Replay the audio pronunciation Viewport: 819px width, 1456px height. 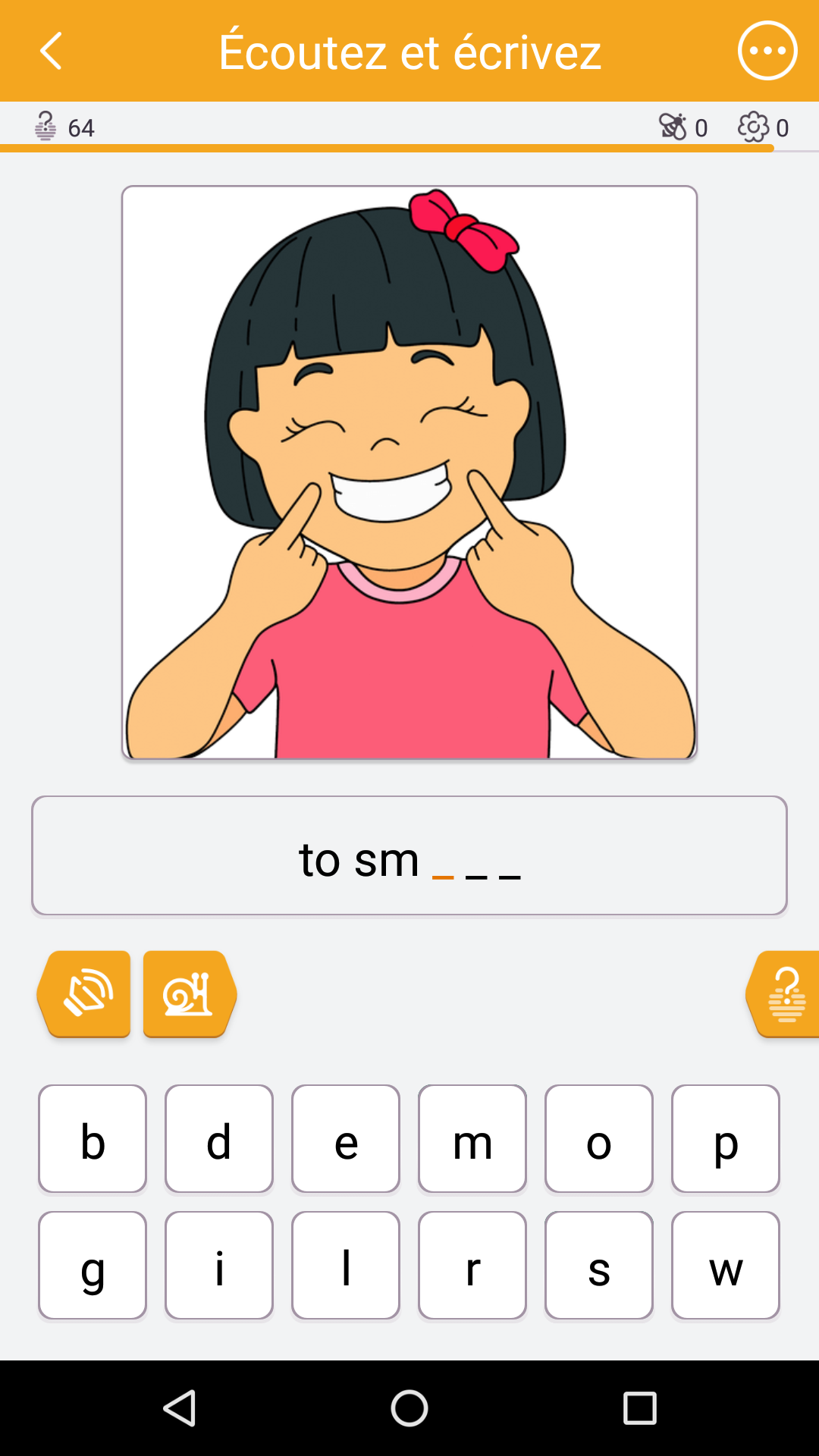click(x=84, y=993)
